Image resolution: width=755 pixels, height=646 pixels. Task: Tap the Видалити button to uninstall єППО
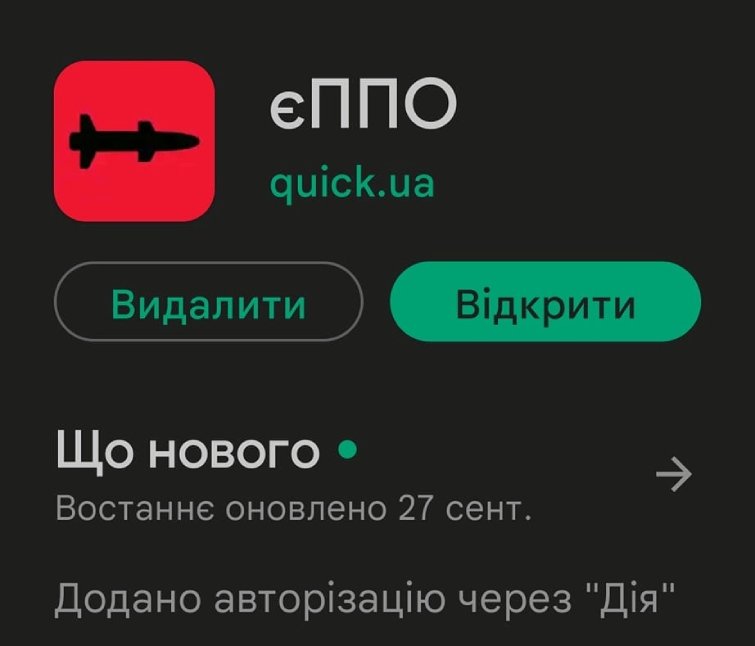tap(208, 302)
